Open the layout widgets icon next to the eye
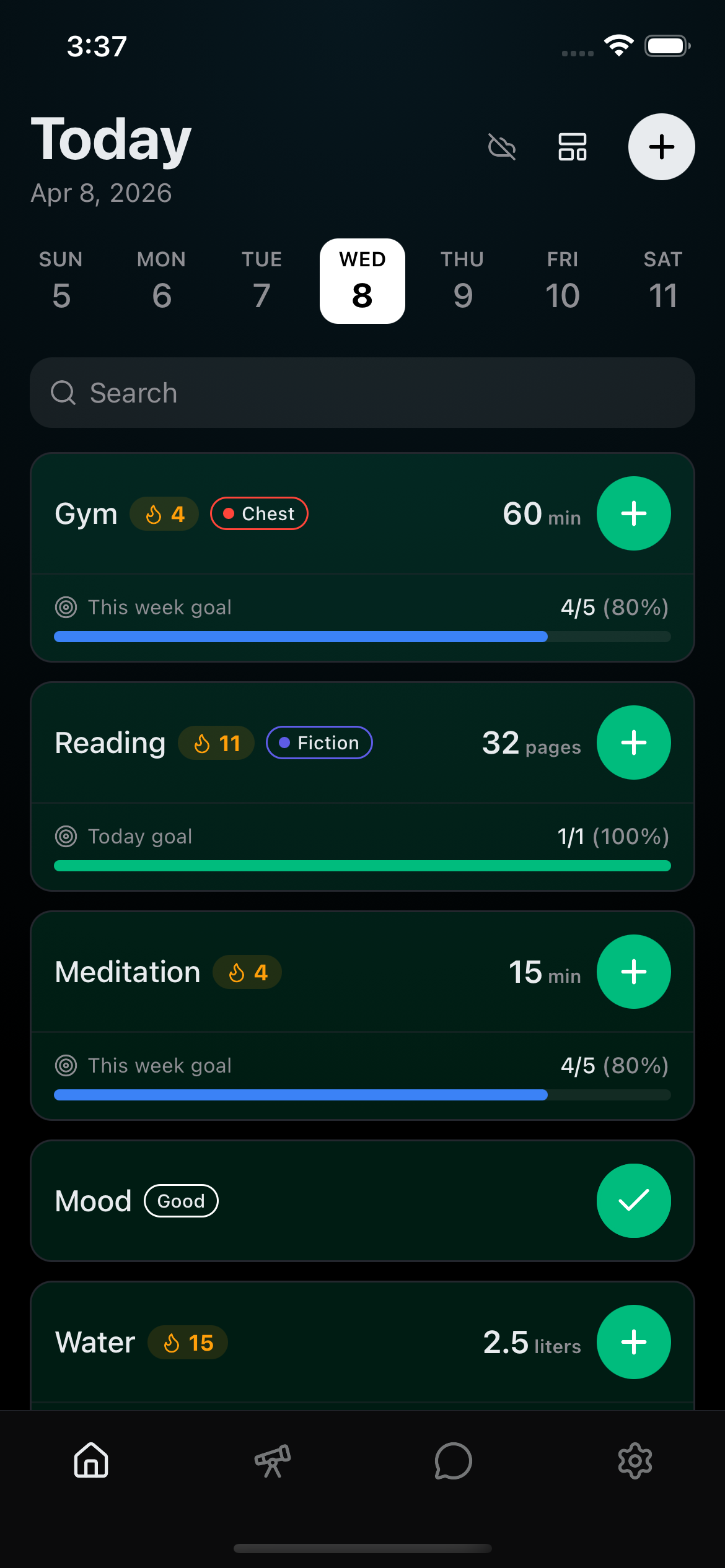 tap(571, 147)
